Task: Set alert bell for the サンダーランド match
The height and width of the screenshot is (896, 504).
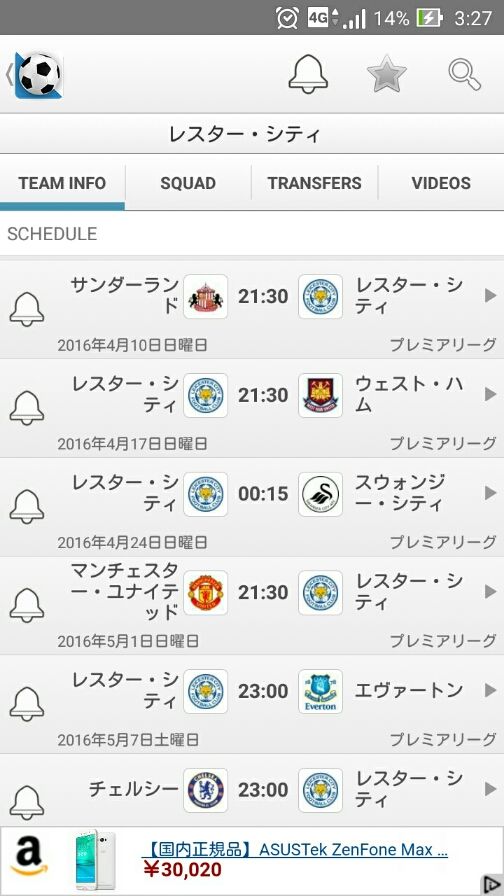Action: [x=27, y=309]
